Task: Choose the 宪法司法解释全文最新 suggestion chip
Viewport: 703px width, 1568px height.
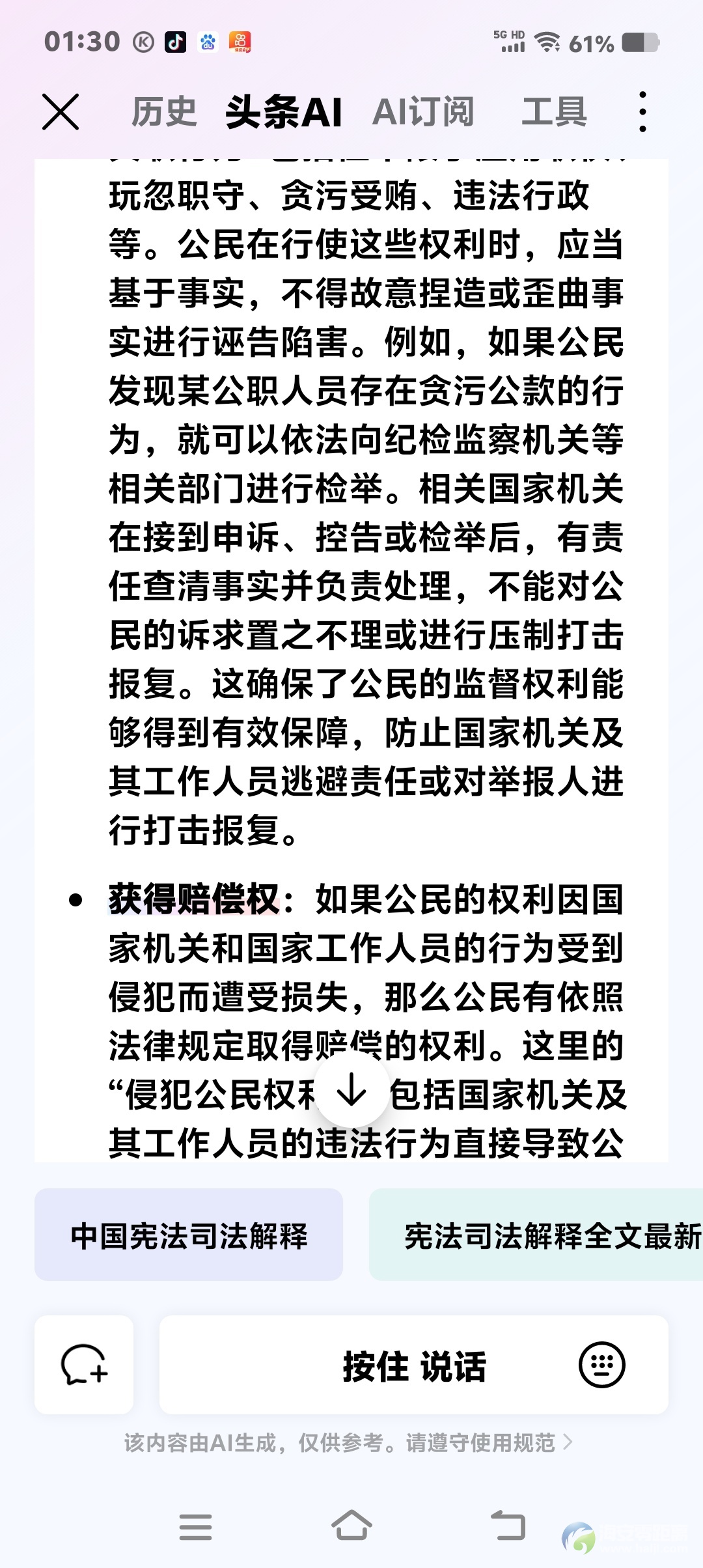Action: [536, 1235]
